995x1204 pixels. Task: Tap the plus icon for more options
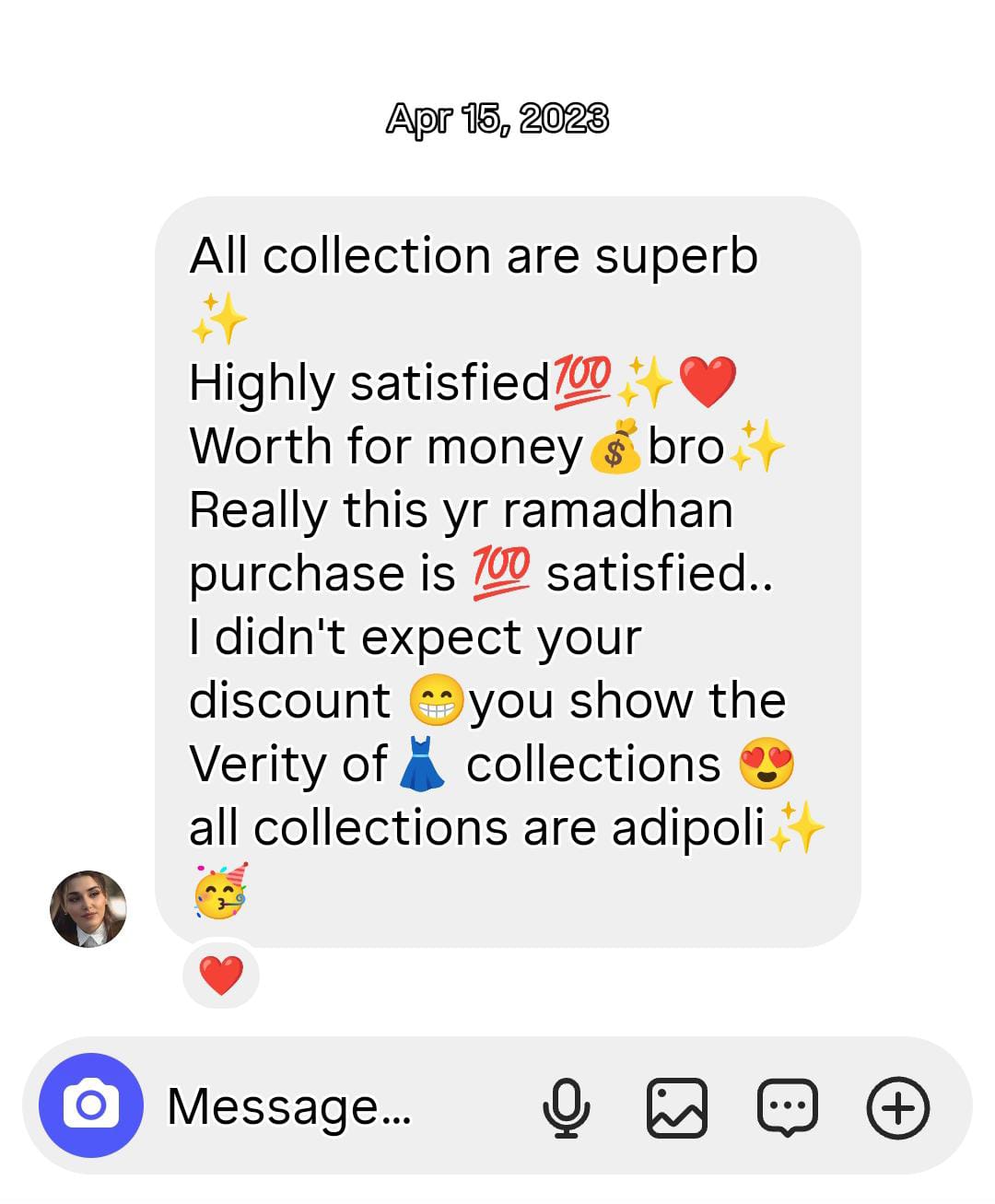pos(897,1107)
